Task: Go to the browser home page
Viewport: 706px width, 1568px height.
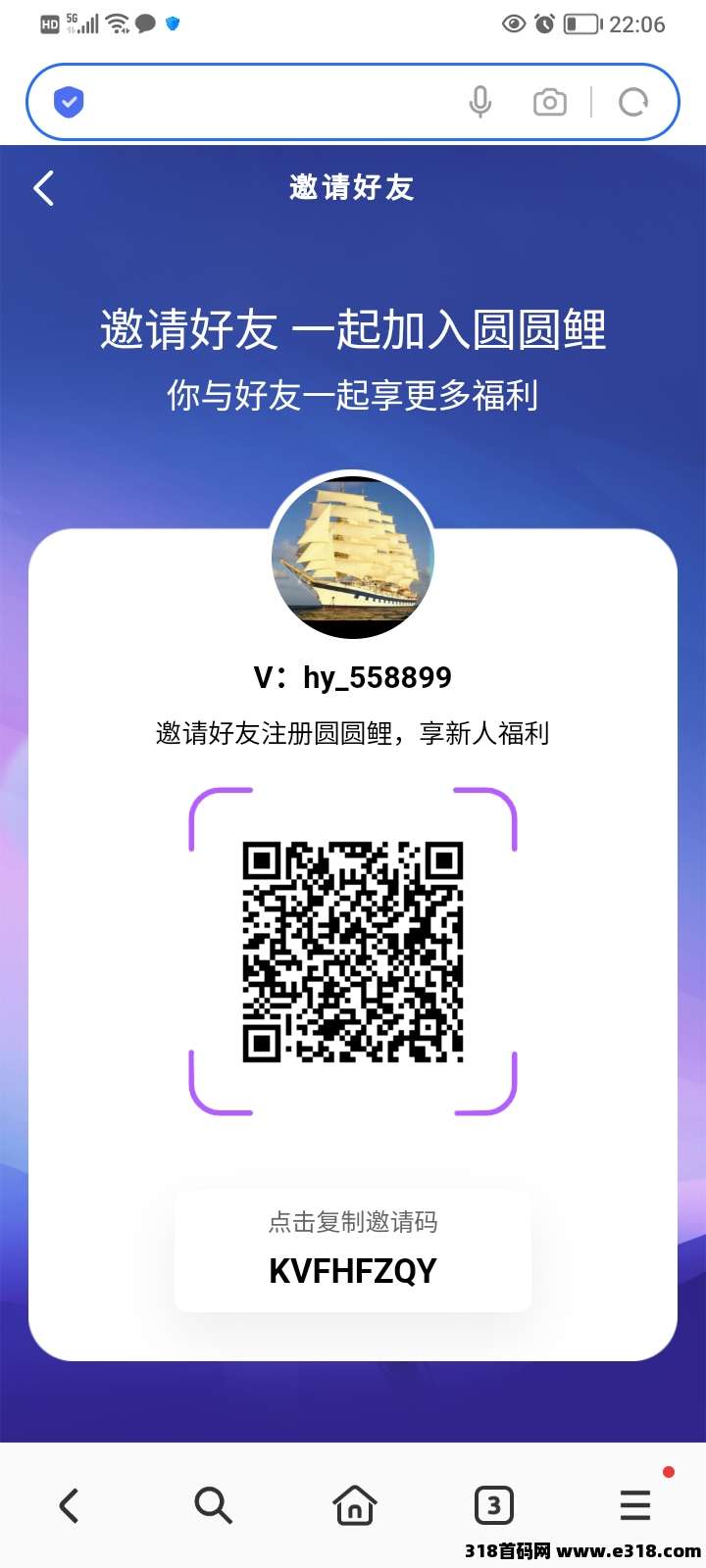Action: click(354, 1505)
